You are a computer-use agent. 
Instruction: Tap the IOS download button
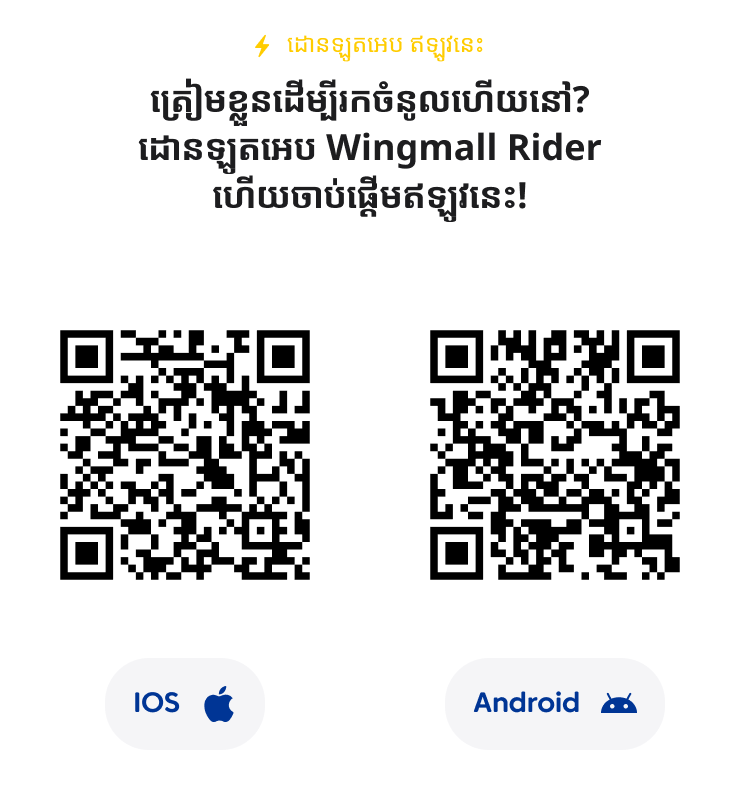click(x=185, y=703)
